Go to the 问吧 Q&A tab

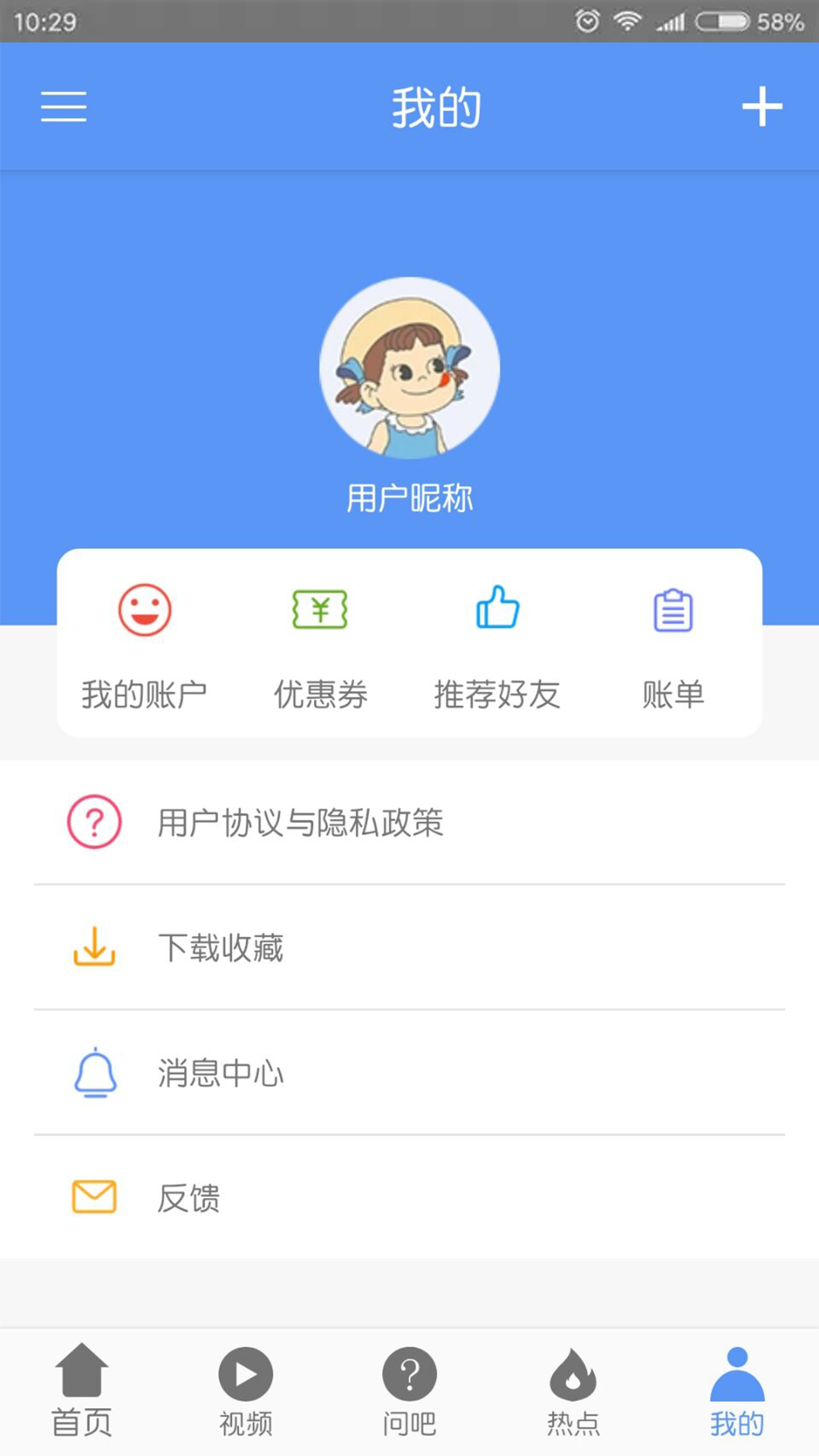pyautogui.click(x=409, y=1392)
